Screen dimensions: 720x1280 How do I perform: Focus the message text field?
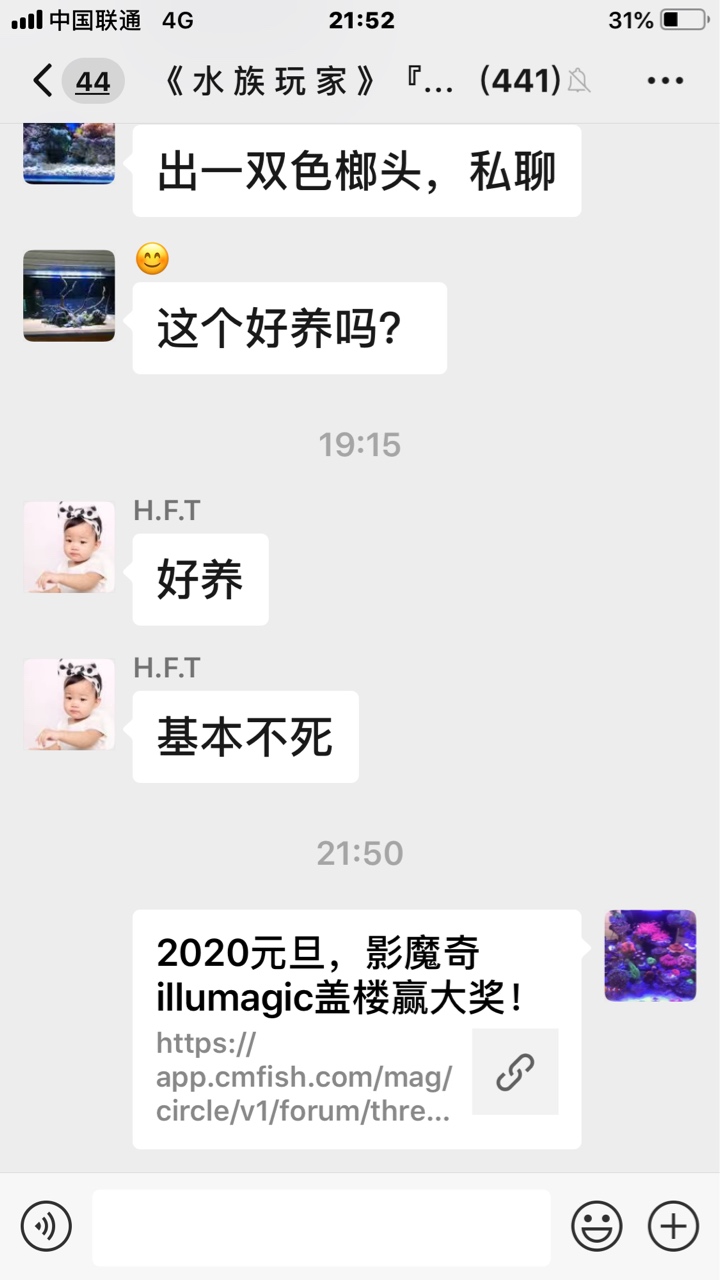tap(321, 1227)
